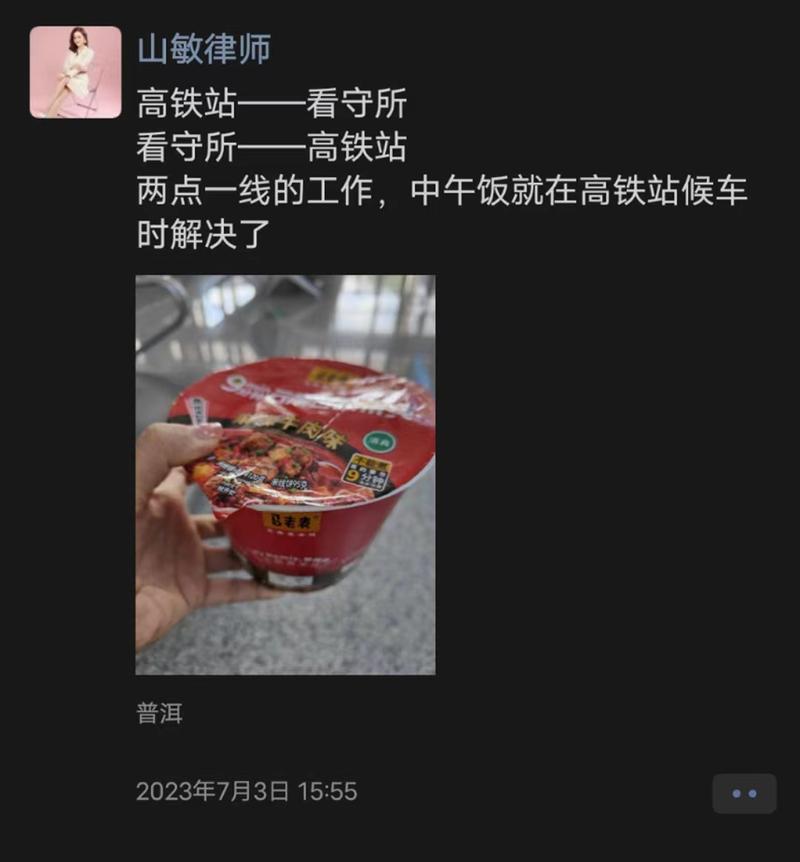Tap the 山敏律师 username link
800x862 pixels.
point(204,48)
